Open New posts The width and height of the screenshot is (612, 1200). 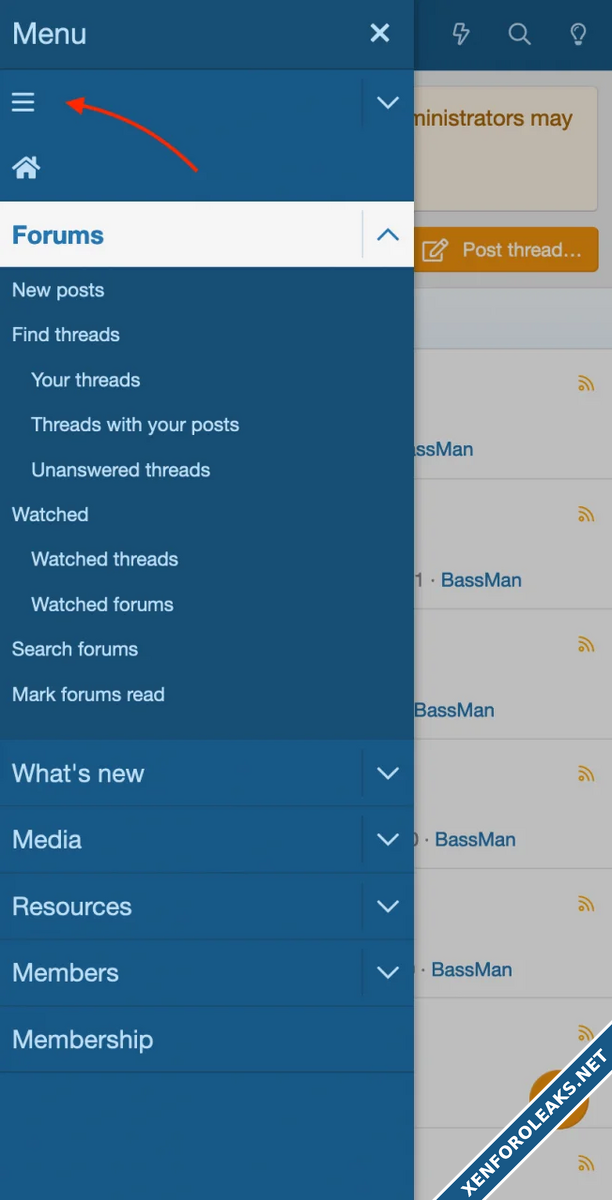pos(58,290)
